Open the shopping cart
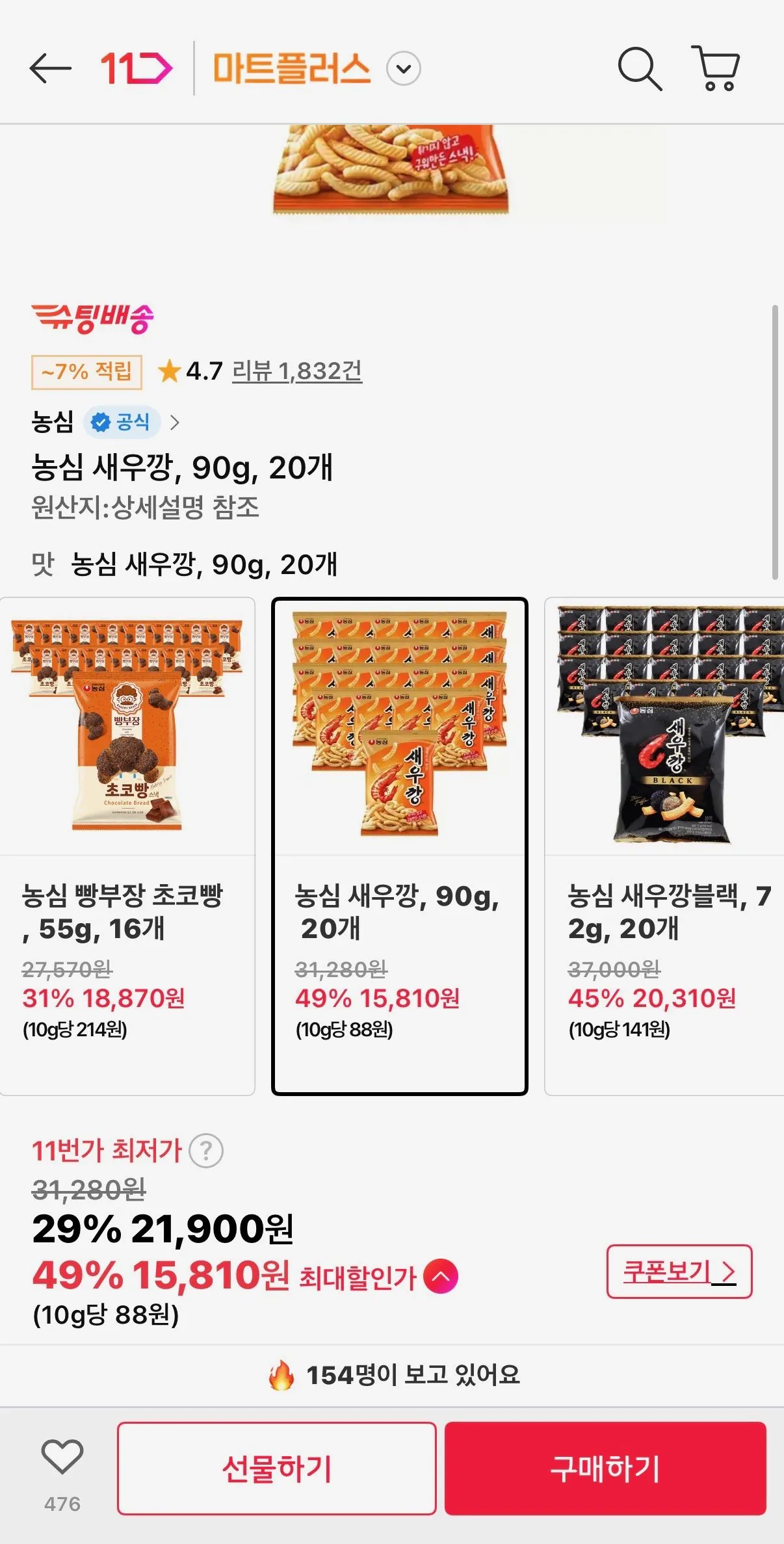Screen dimensions: 784x1544 click(717, 70)
